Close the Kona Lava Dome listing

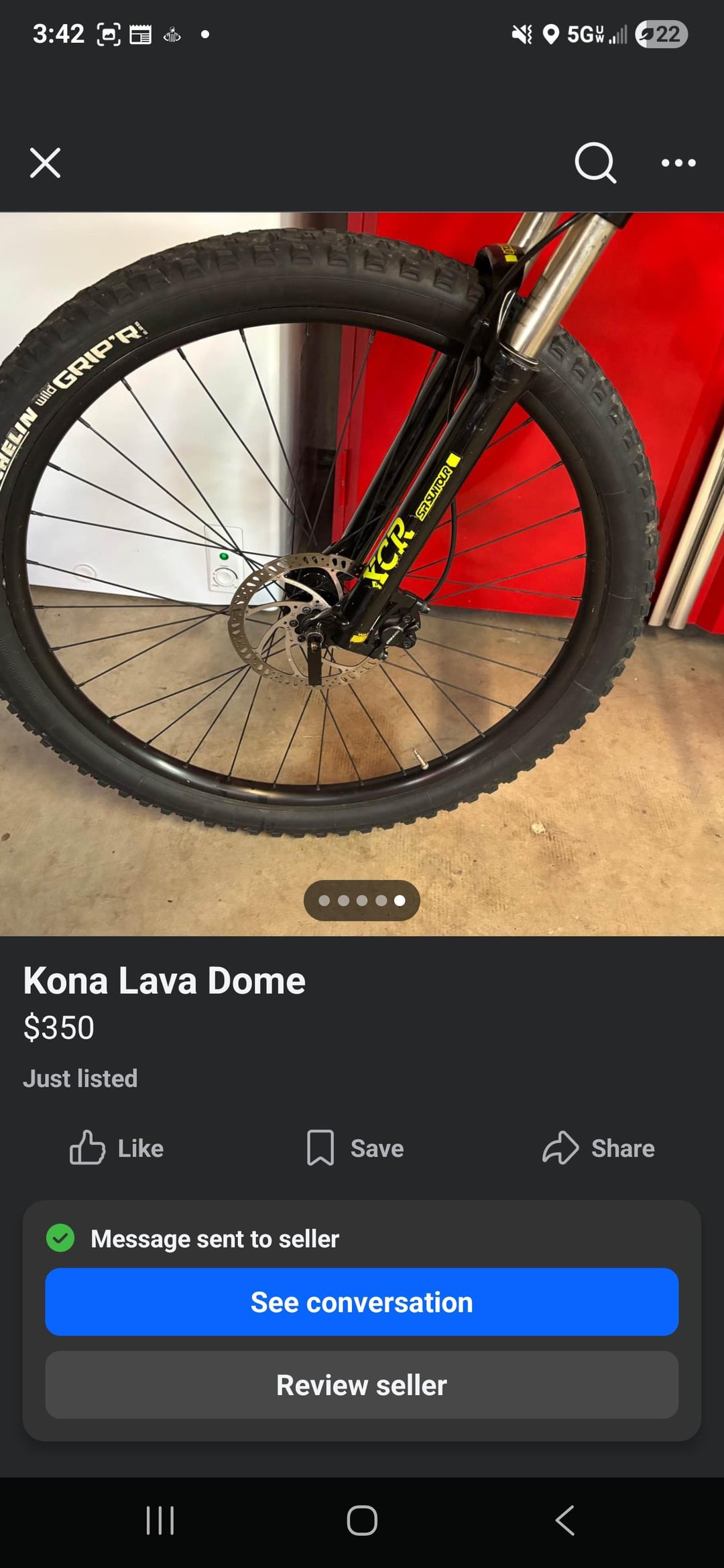tap(45, 163)
